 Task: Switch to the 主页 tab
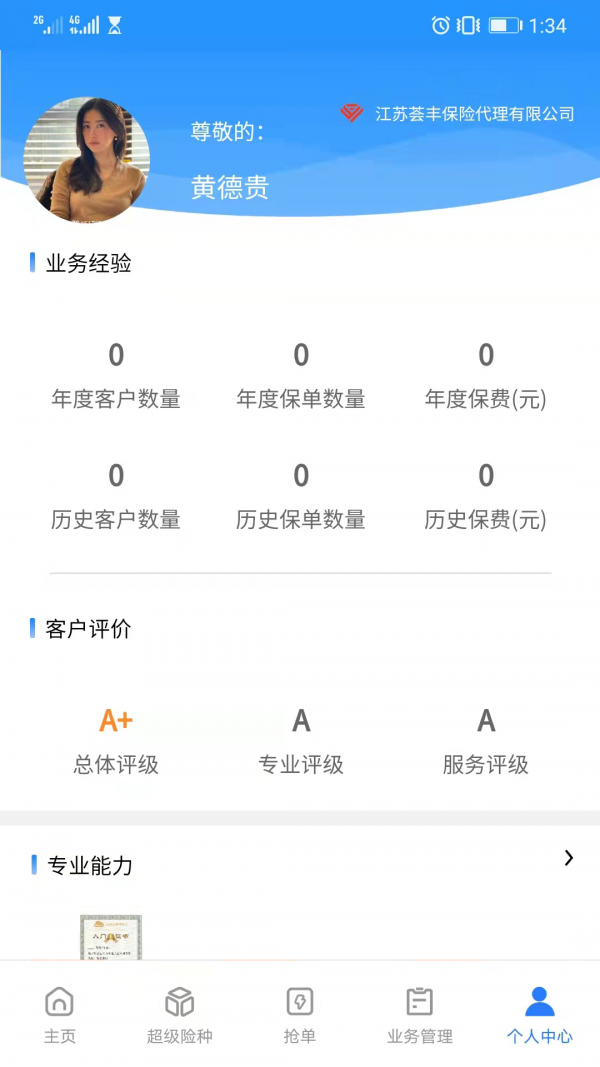pyautogui.click(x=60, y=1014)
